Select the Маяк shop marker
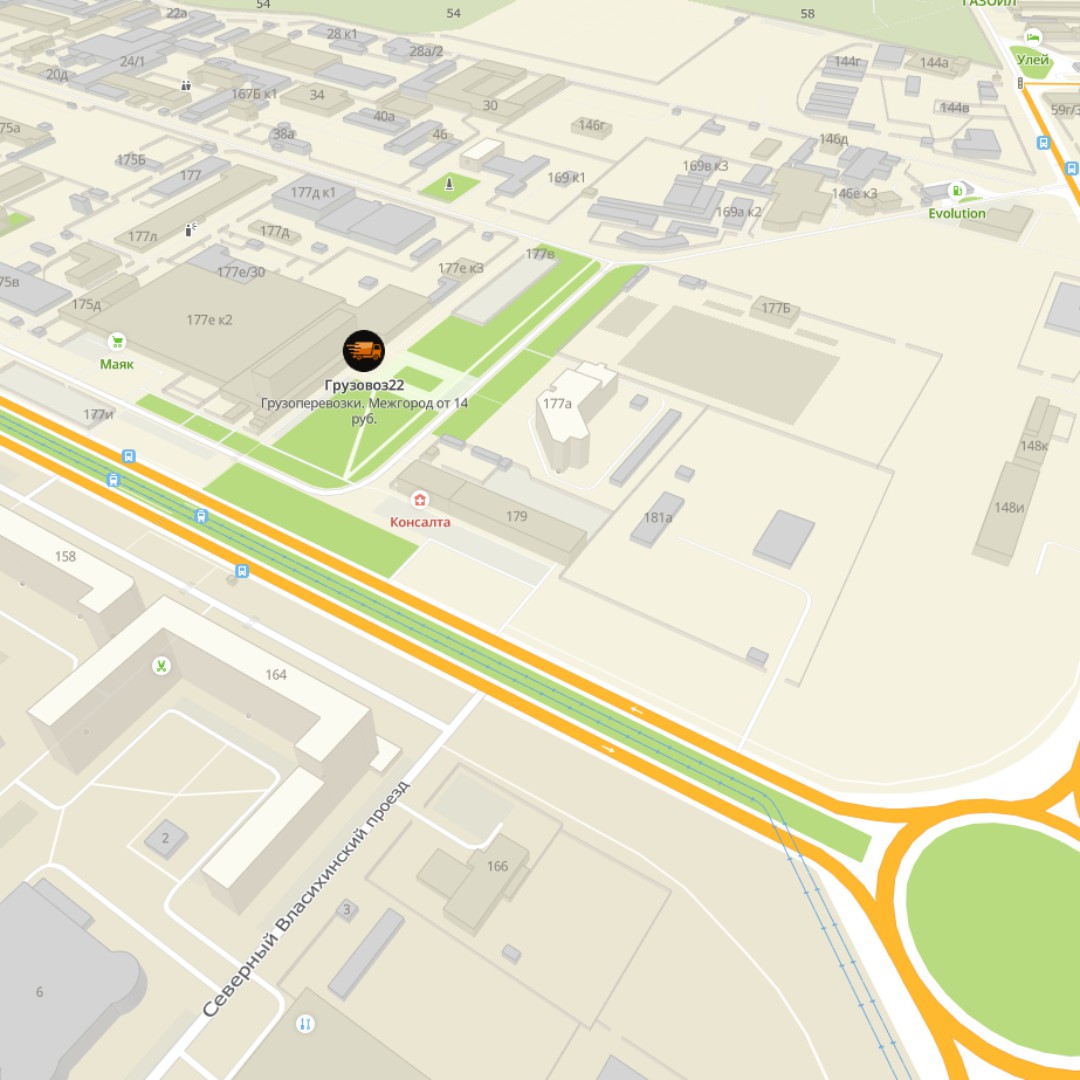Image resolution: width=1080 pixels, height=1080 pixels. tap(116, 343)
